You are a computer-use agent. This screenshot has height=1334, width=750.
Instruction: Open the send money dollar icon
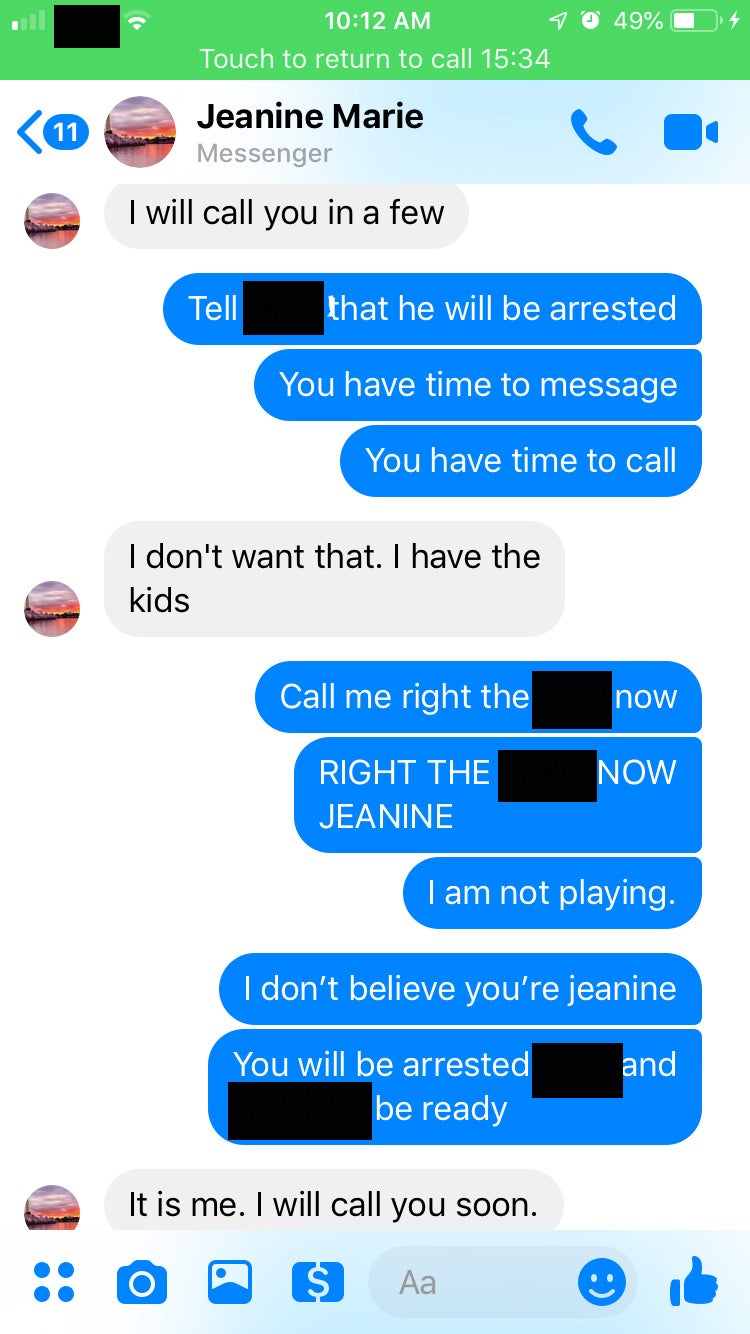317,1282
